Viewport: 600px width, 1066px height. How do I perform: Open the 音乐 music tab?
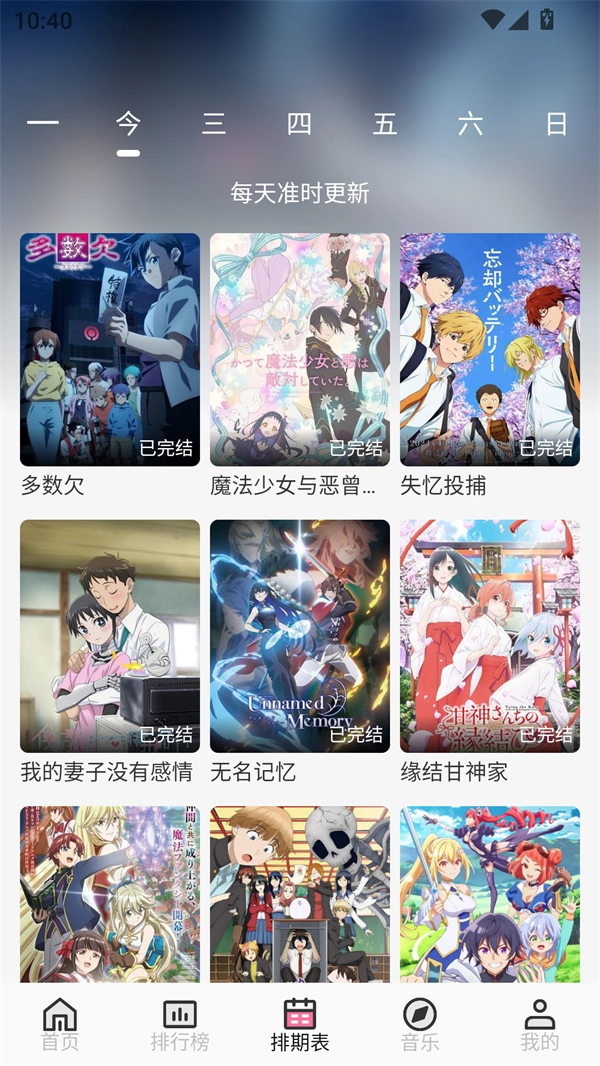(420, 1024)
